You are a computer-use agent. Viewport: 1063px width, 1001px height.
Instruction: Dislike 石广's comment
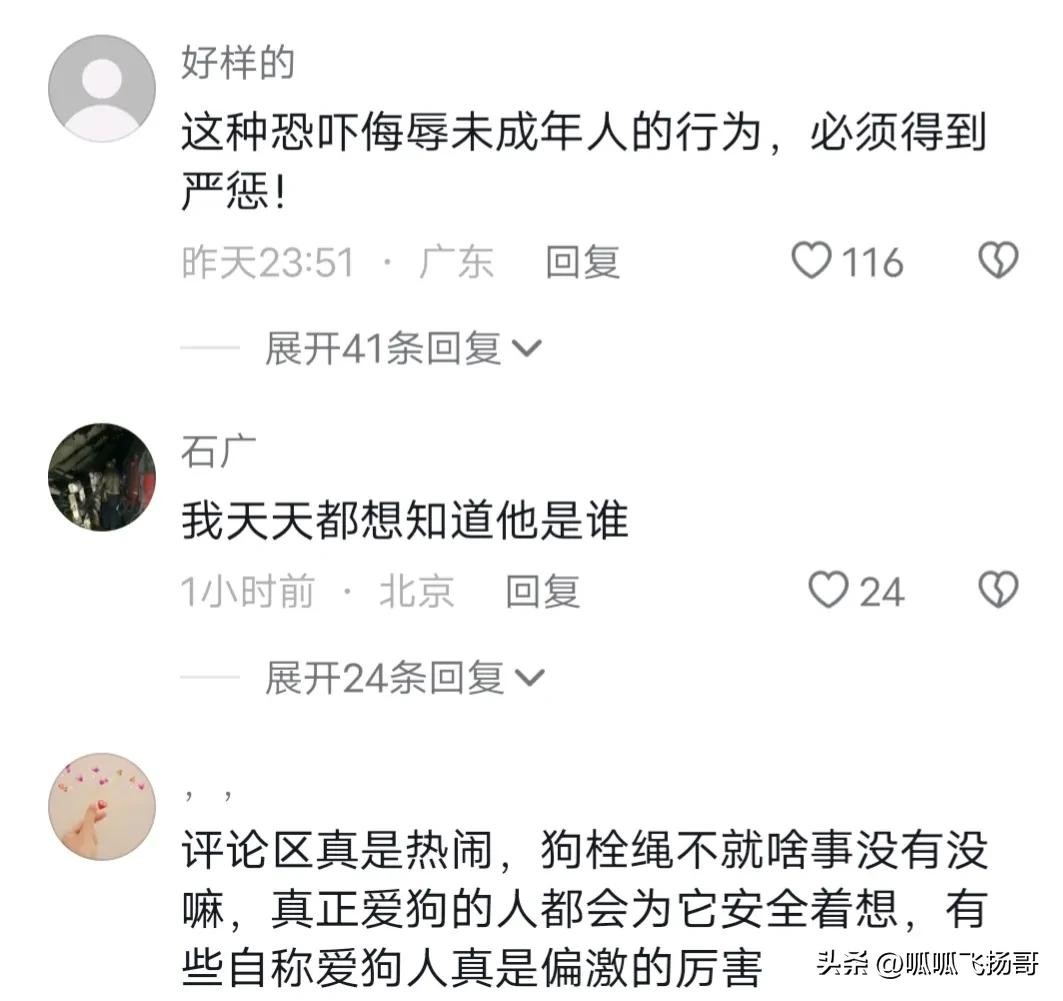coord(997,591)
